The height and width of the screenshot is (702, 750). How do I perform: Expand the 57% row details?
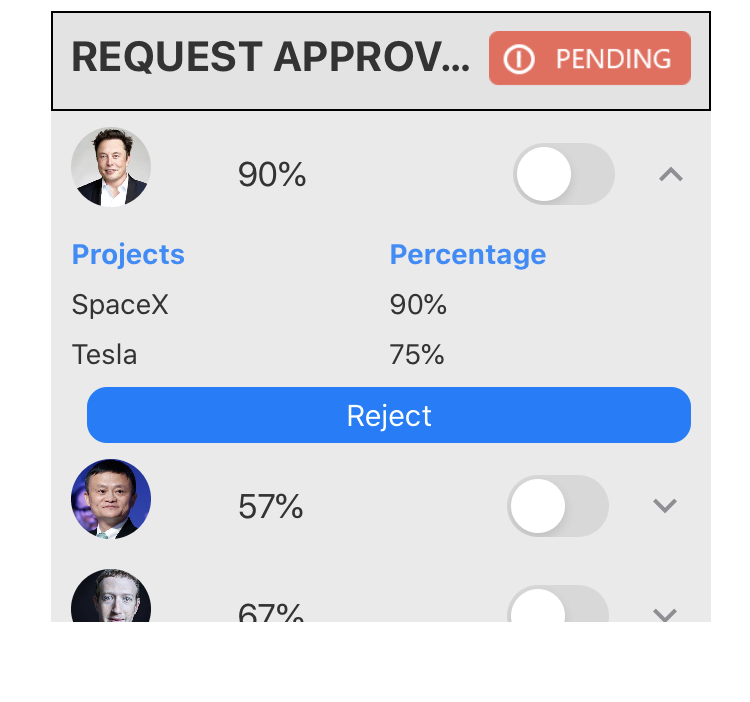665,506
